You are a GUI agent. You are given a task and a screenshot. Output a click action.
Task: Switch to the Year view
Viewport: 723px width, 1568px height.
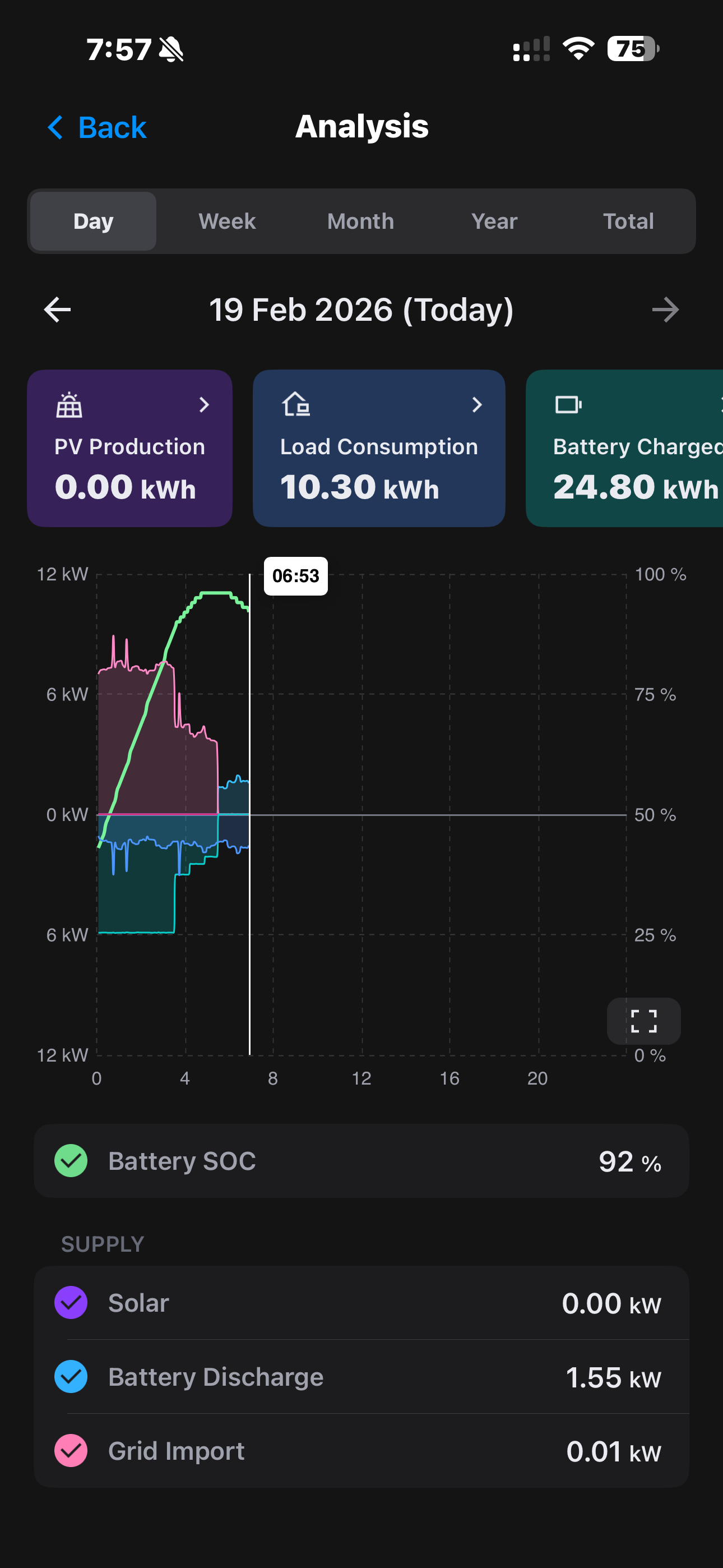494,221
